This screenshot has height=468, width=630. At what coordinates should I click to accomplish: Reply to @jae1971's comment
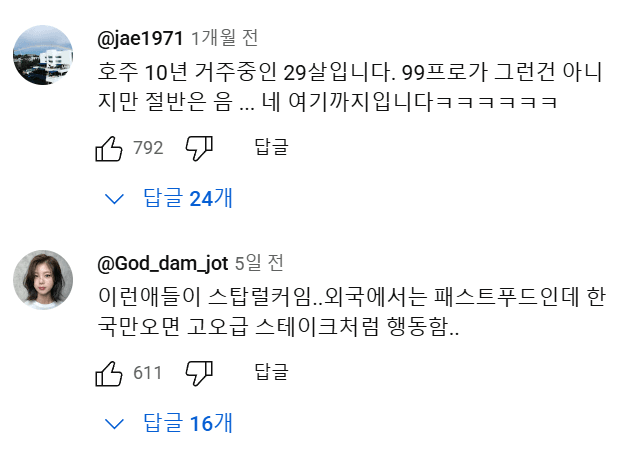pyautogui.click(x=271, y=149)
